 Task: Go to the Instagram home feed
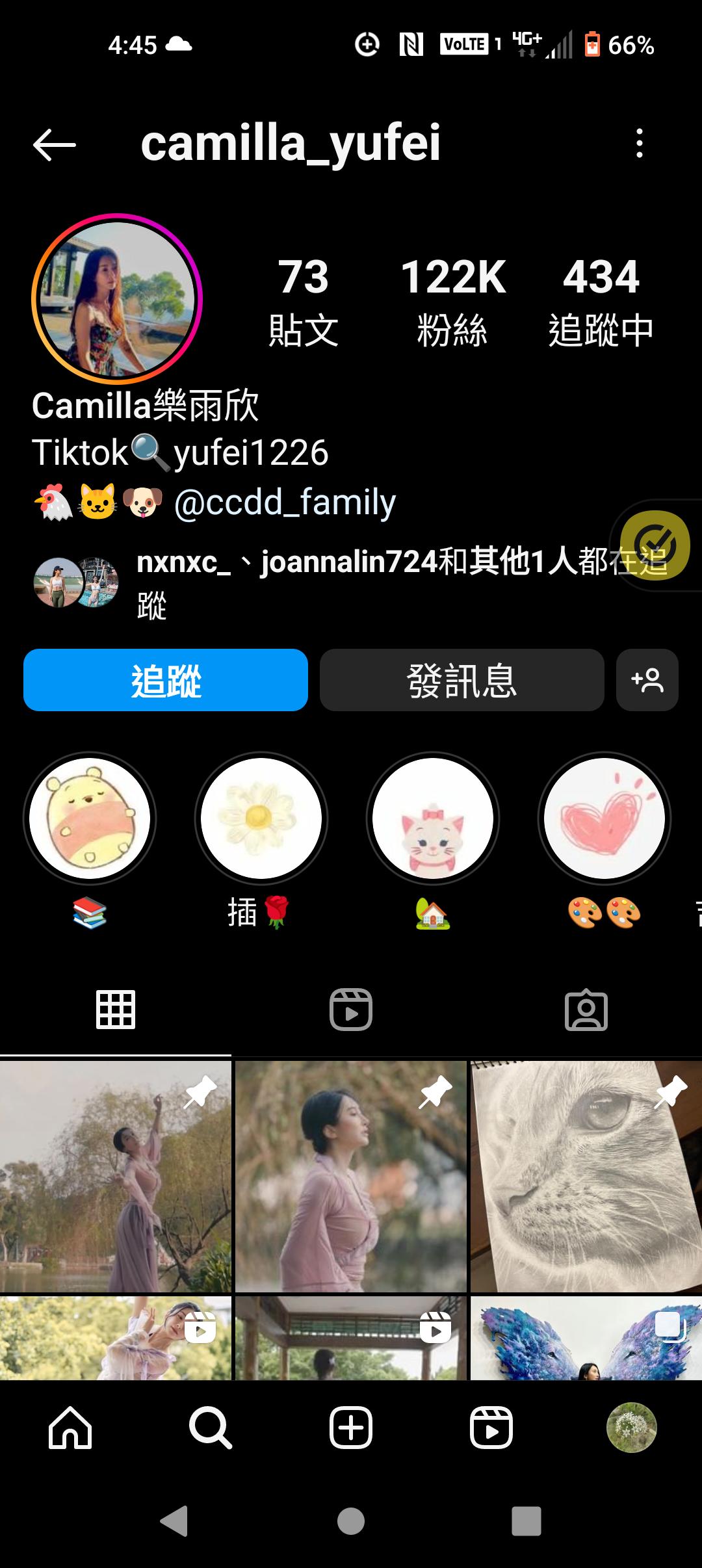point(70,1428)
